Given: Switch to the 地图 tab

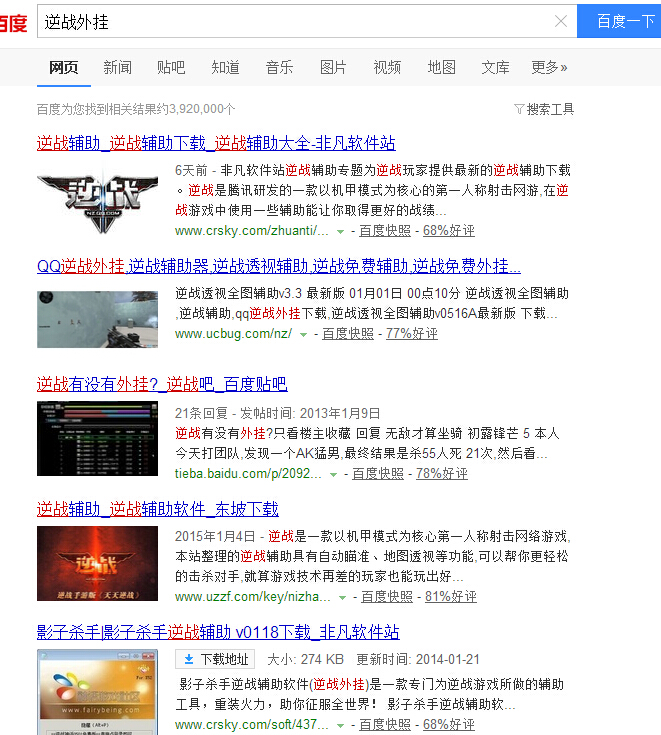Looking at the screenshot, I should (441, 67).
